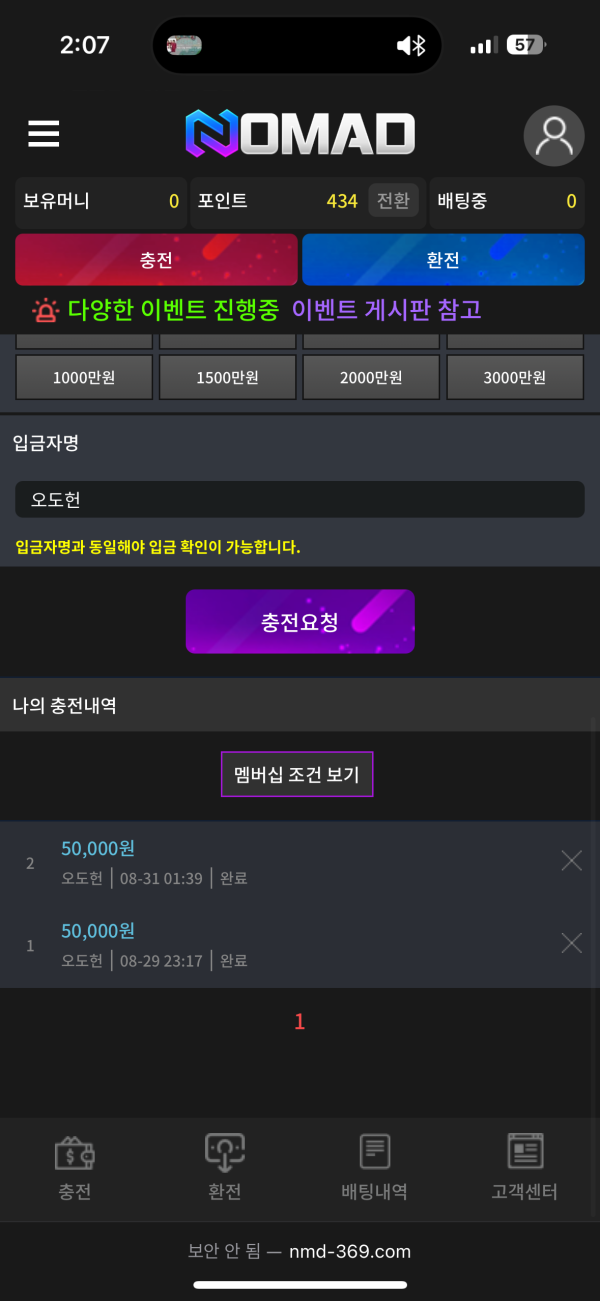Tap the 전환 point convert button
Screen dimensions: 600x1301
tap(393, 201)
